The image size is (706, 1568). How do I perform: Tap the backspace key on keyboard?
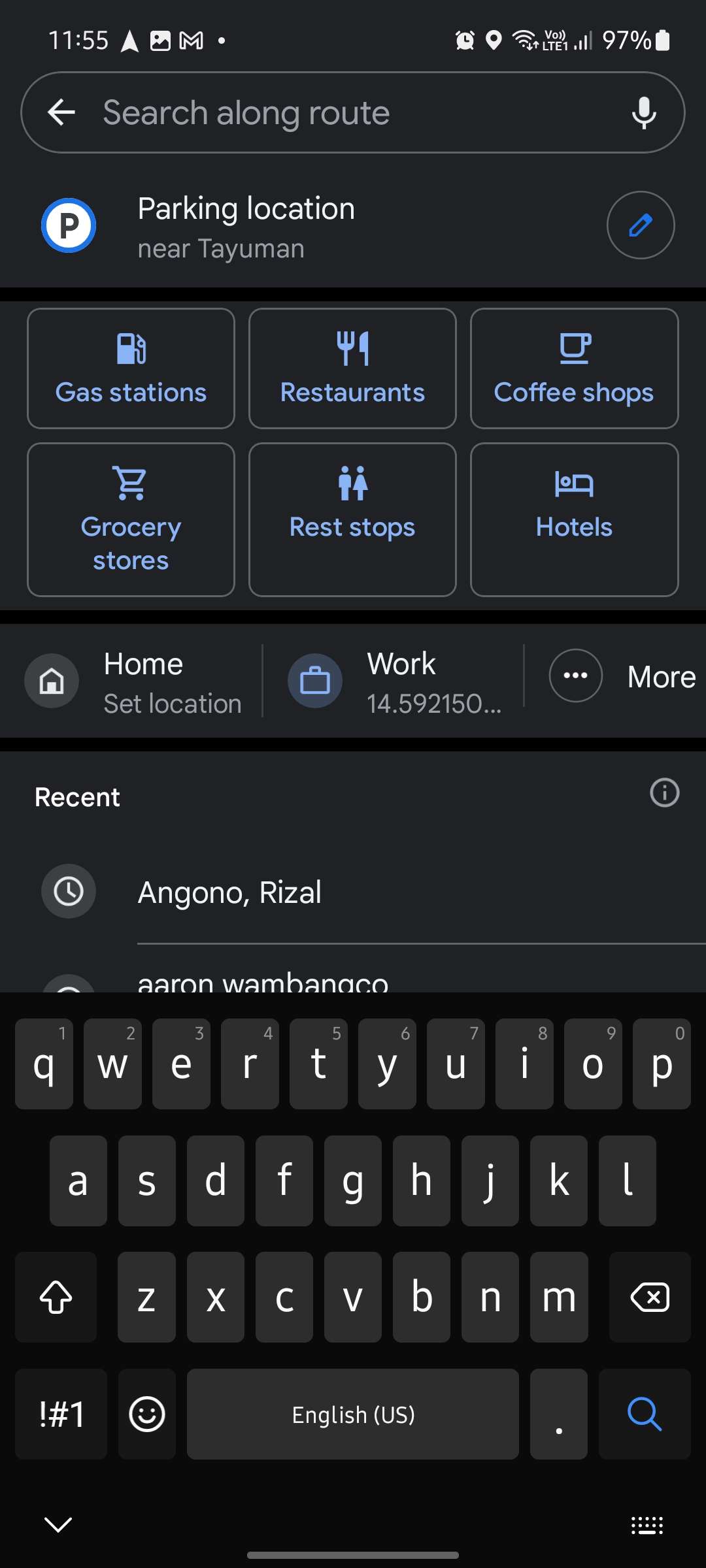pos(649,1298)
